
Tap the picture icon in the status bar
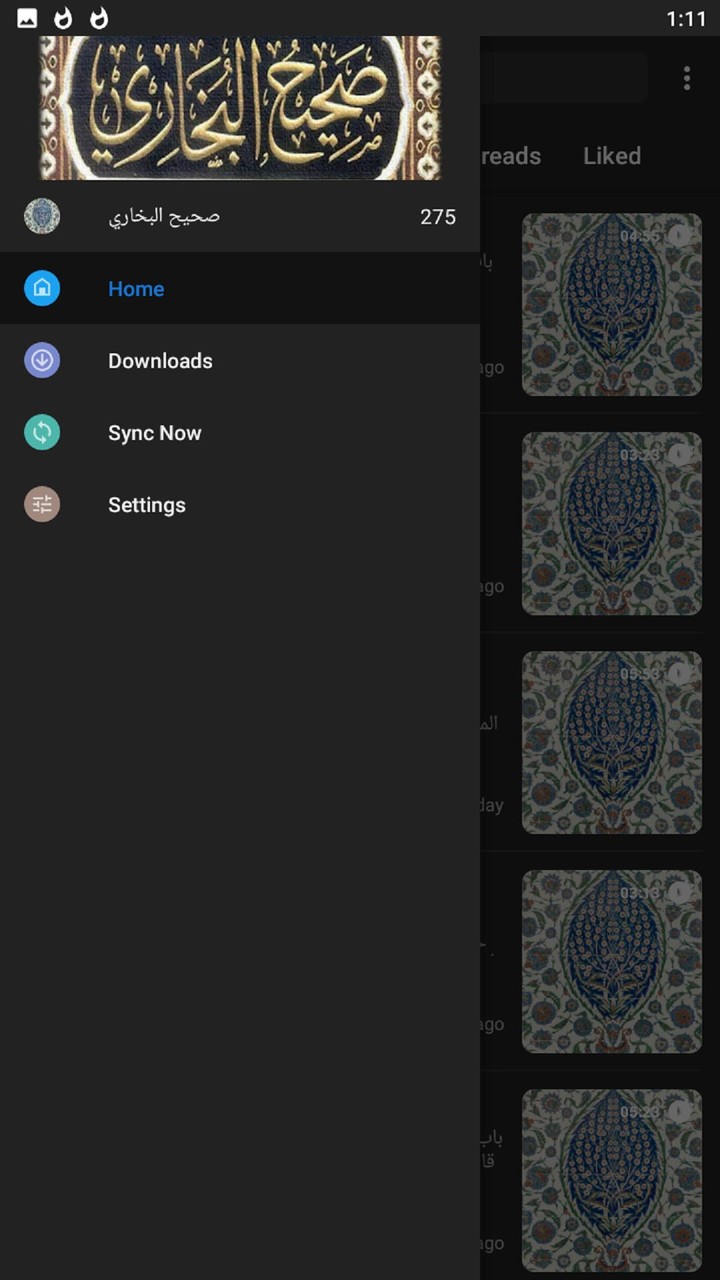27,17
